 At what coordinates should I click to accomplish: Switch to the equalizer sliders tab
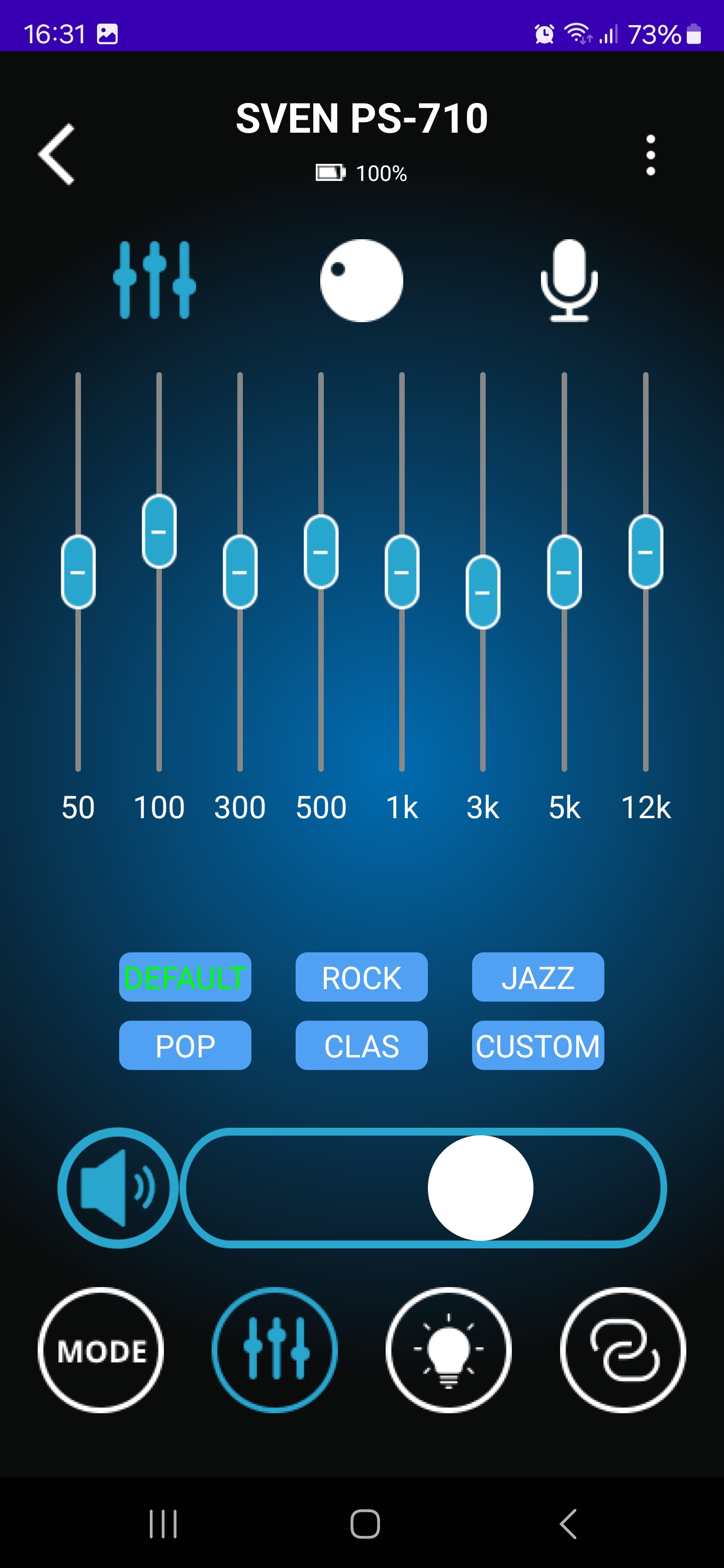155,280
